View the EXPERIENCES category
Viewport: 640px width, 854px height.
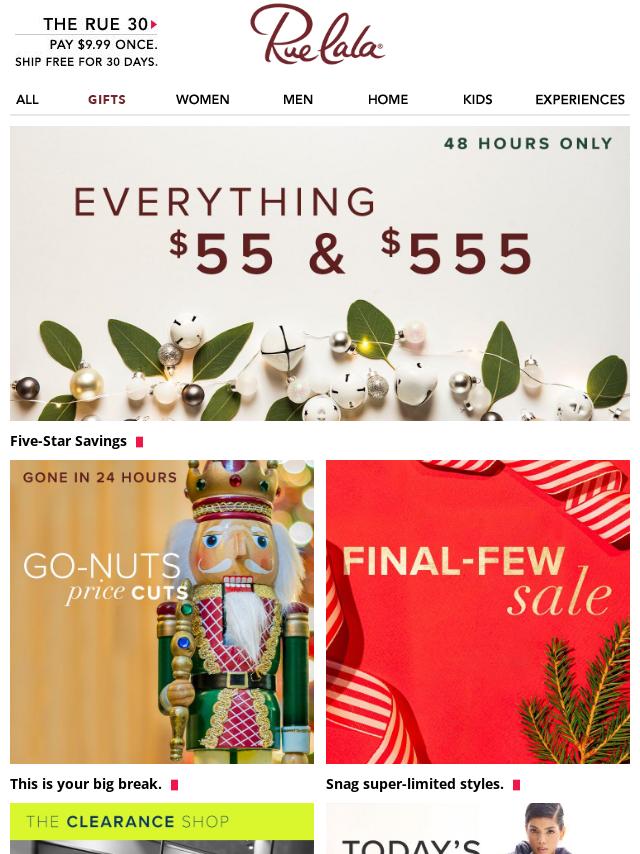click(579, 99)
